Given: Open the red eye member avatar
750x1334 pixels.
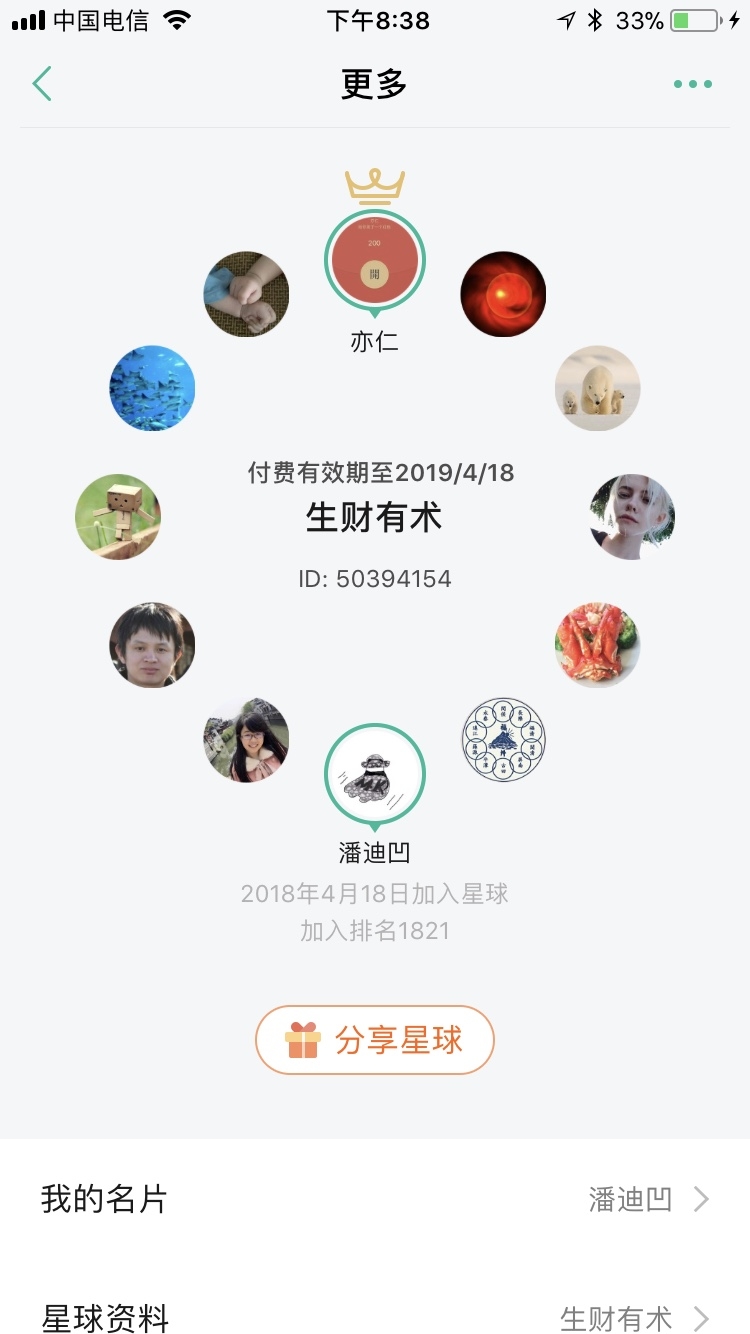Looking at the screenshot, I should 502,294.
